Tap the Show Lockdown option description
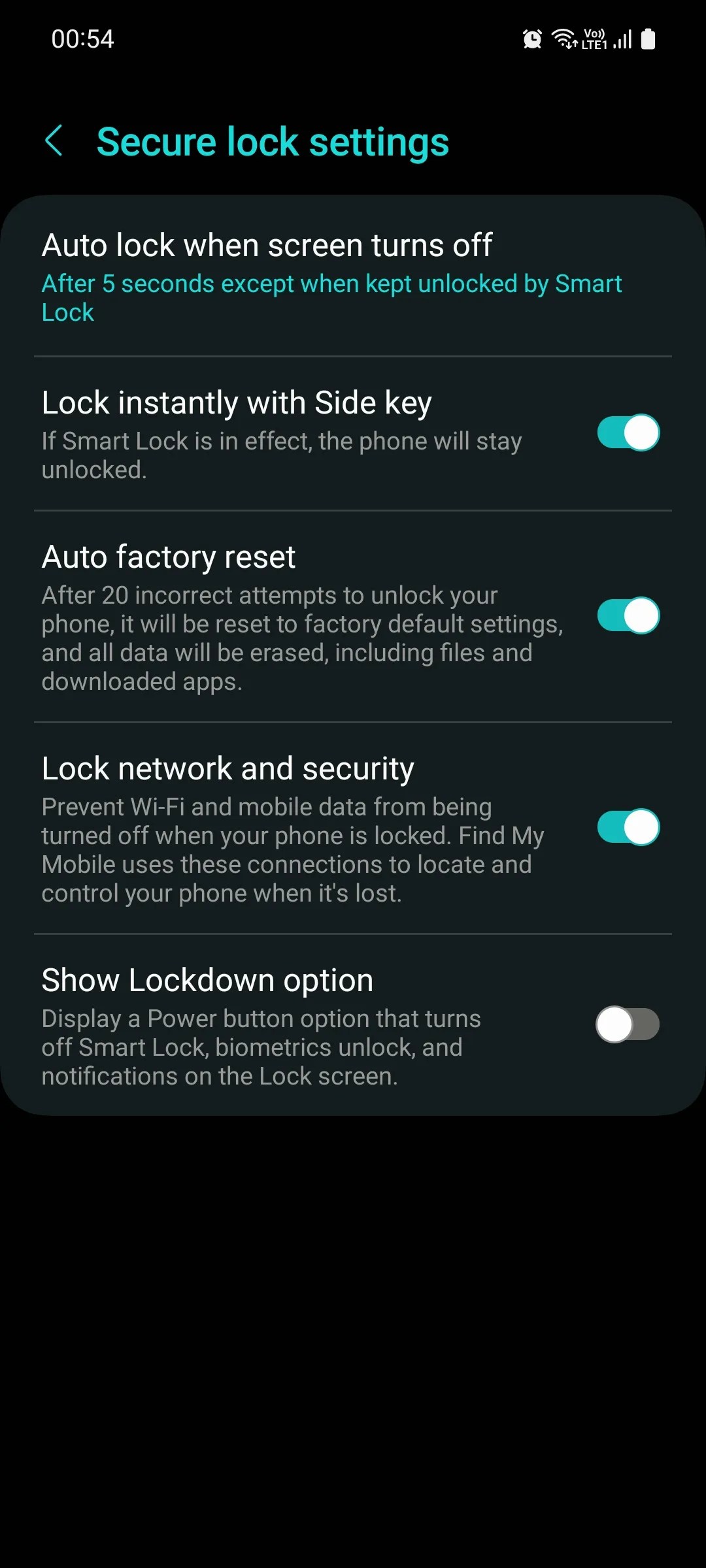This screenshot has width=706, height=1568. [261, 1047]
